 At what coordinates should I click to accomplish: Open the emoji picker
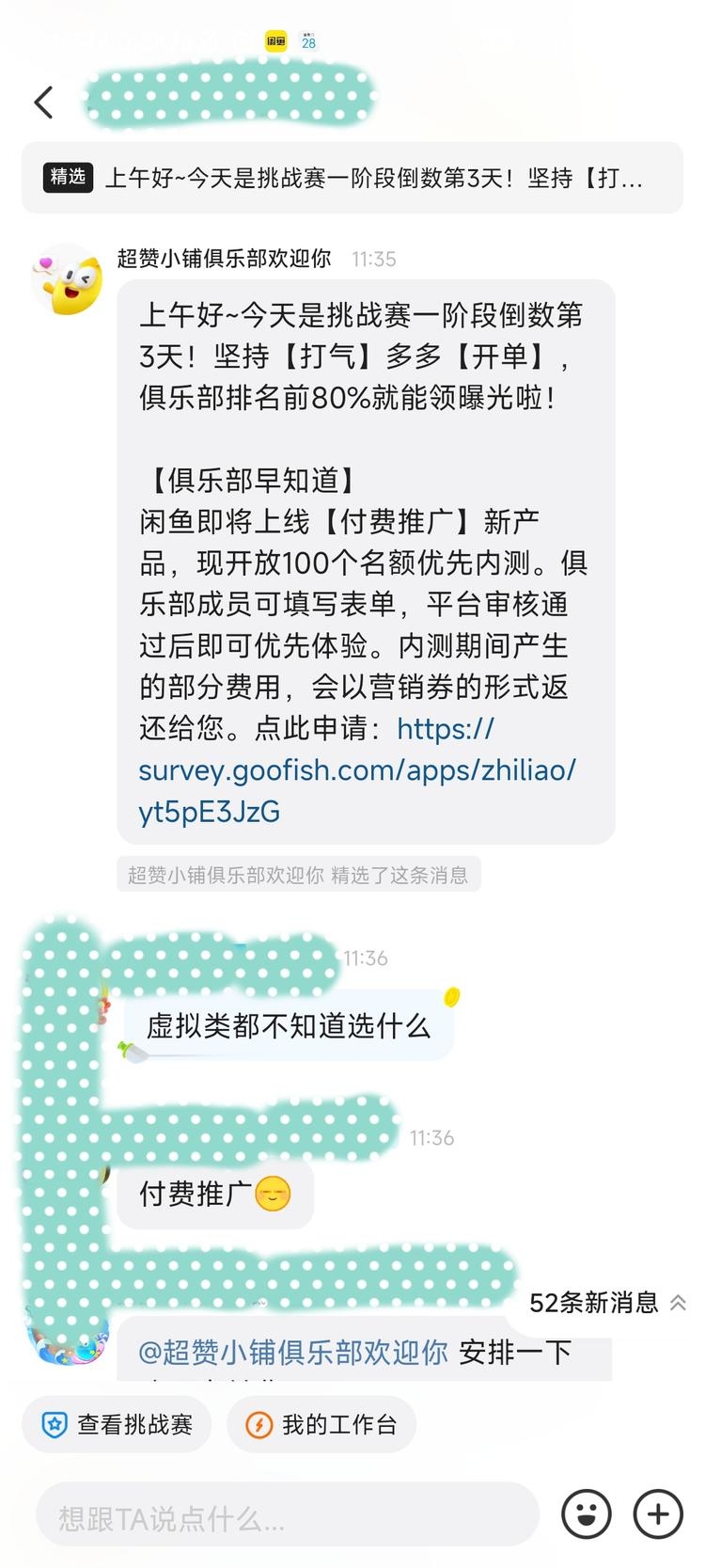click(x=587, y=1513)
